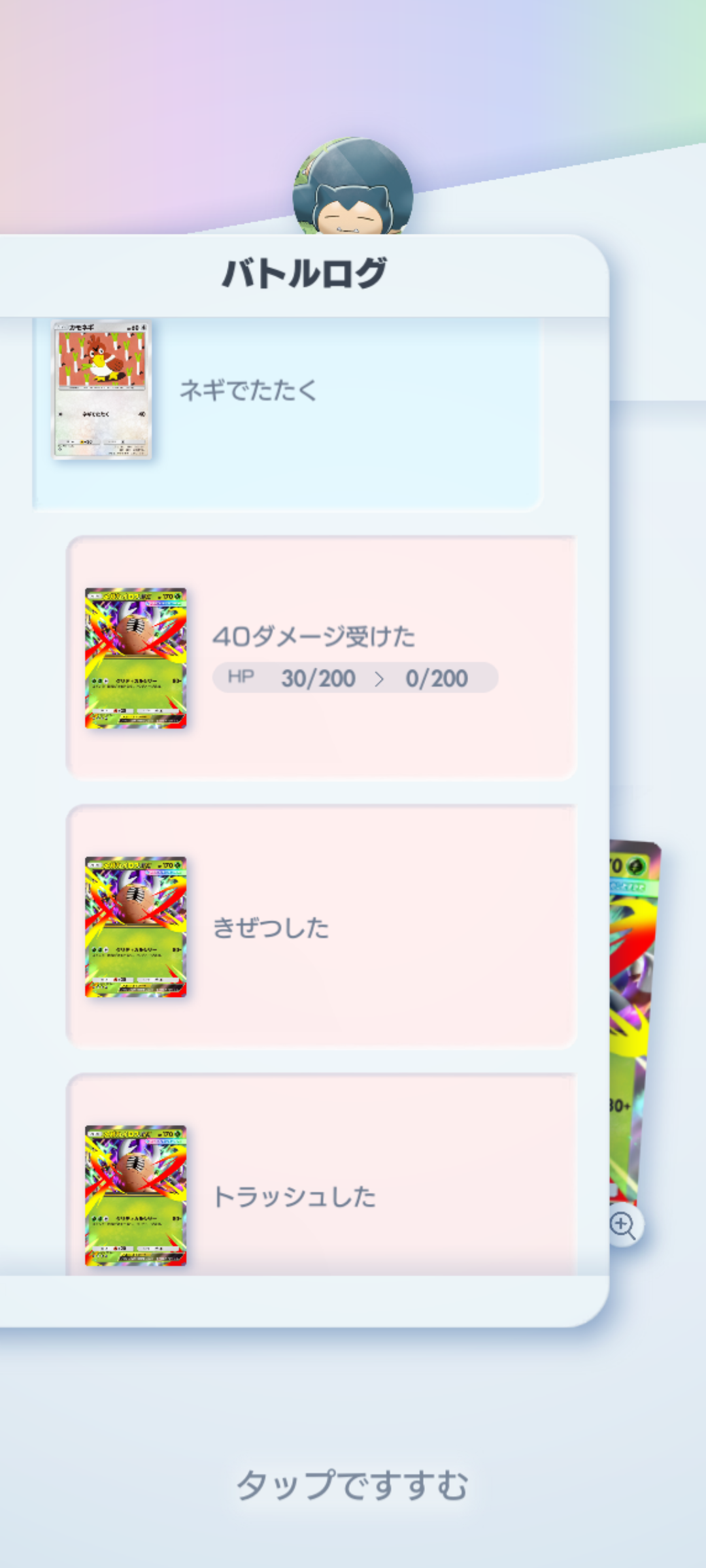Tap the magnifier zoom icon on the card
This screenshot has height=1568, width=706.
coord(623,1226)
